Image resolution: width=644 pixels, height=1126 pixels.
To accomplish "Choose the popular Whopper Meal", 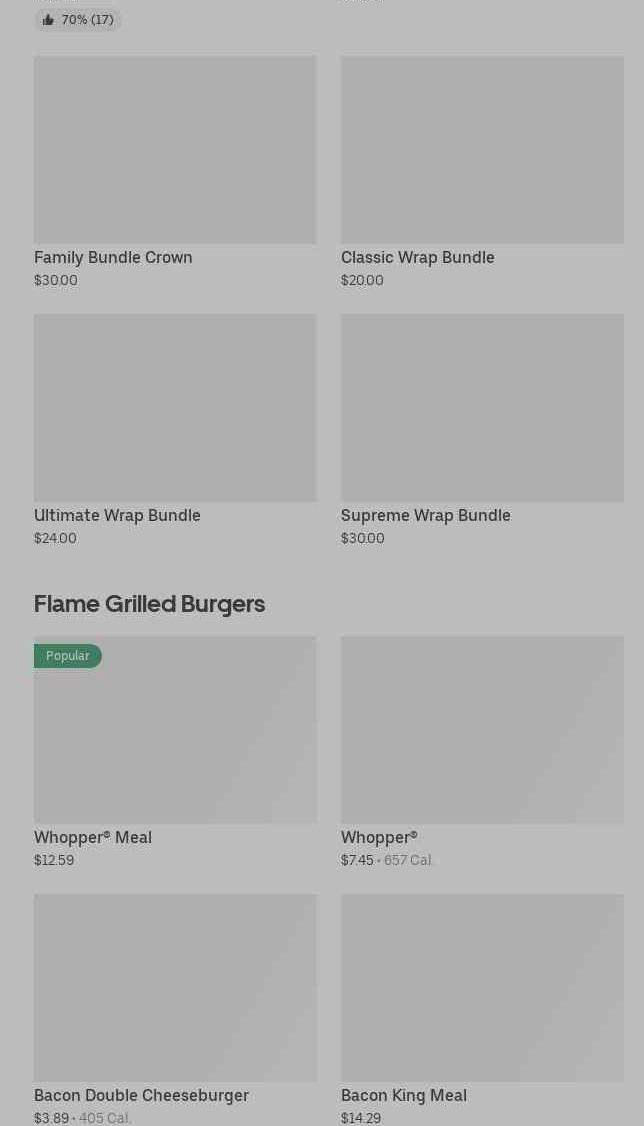I will coord(175,752).
